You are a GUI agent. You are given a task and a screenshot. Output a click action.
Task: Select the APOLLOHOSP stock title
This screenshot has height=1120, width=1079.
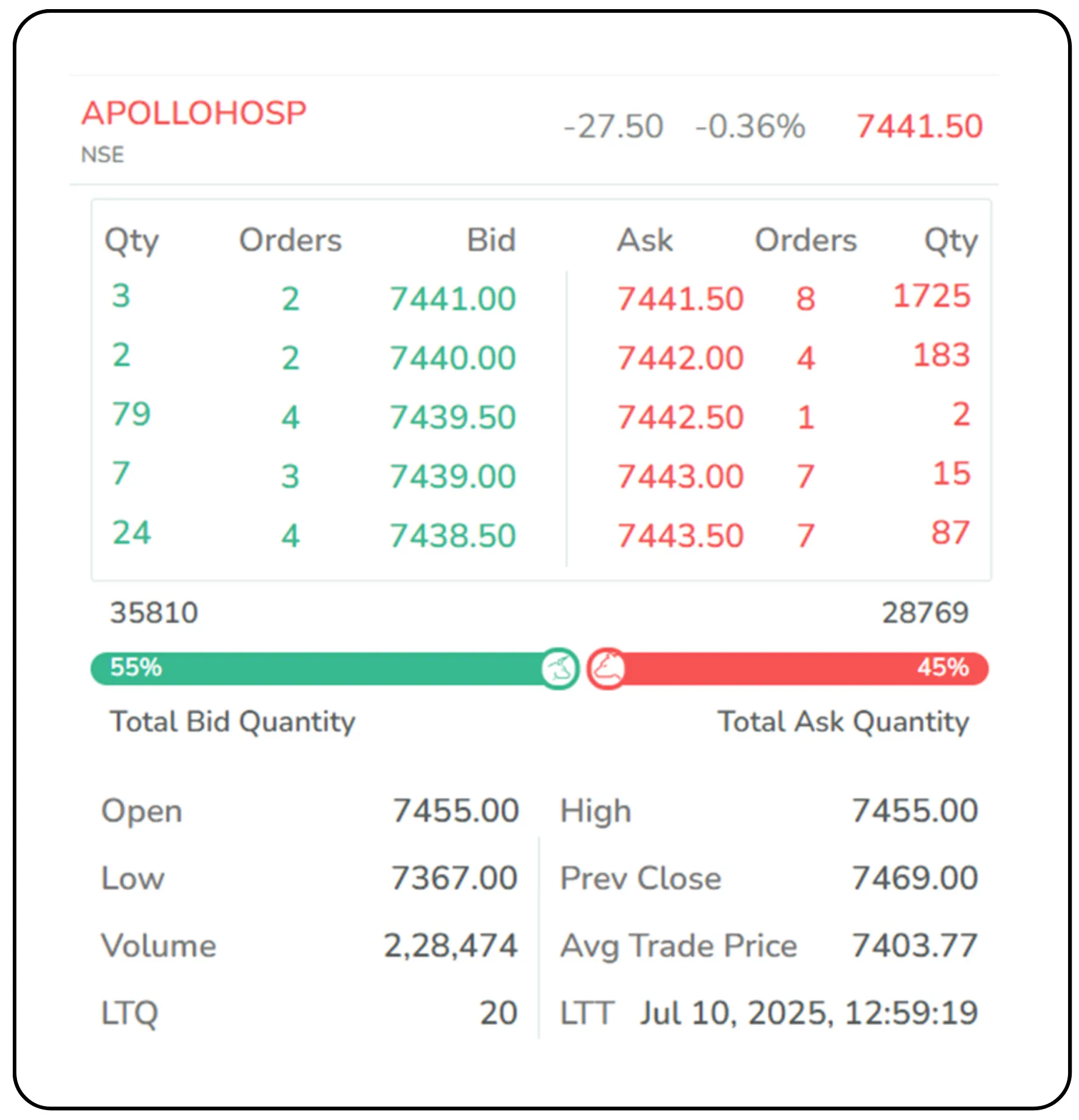coord(194,112)
